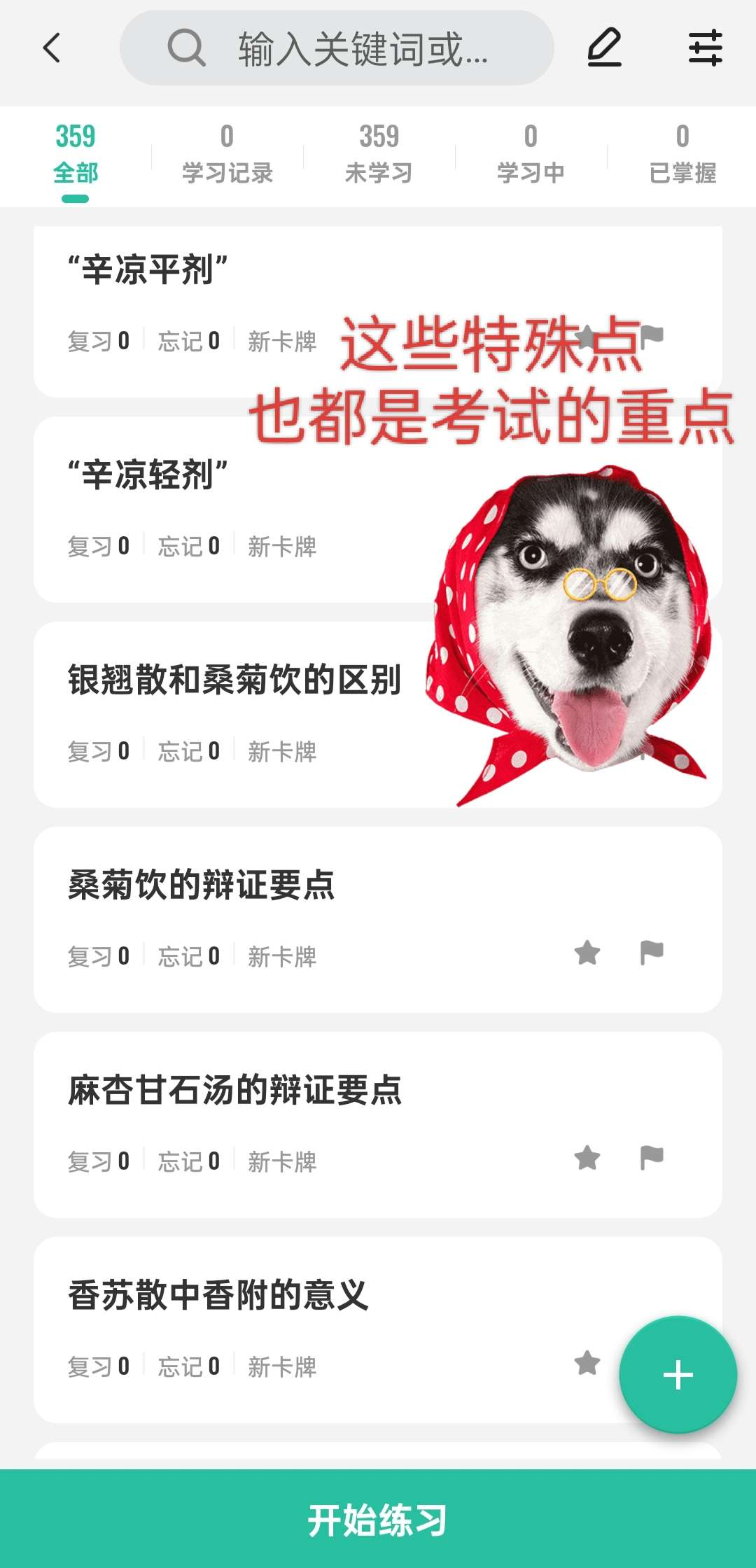Start practice with 开始练习 button
The image size is (756, 1568).
(378, 1520)
